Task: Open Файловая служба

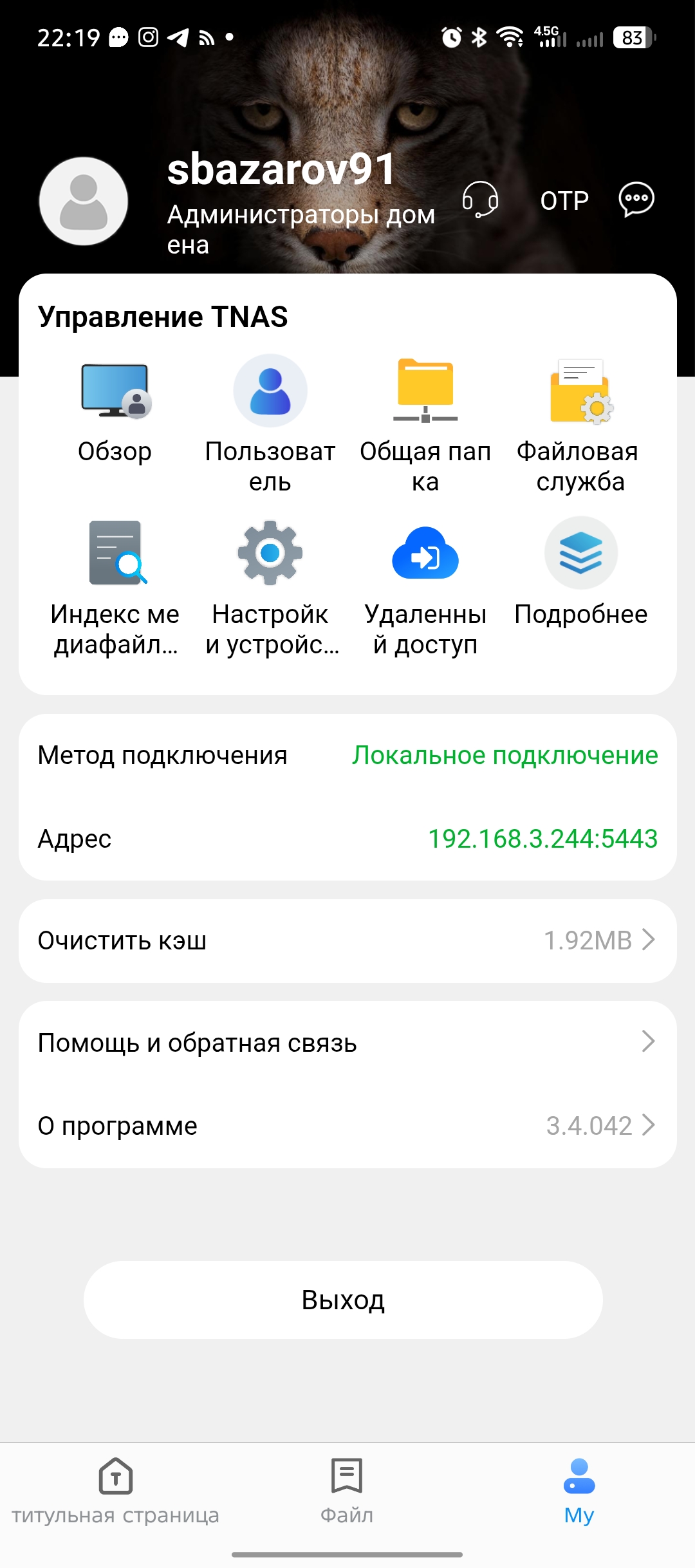Action: tap(580, 422)
